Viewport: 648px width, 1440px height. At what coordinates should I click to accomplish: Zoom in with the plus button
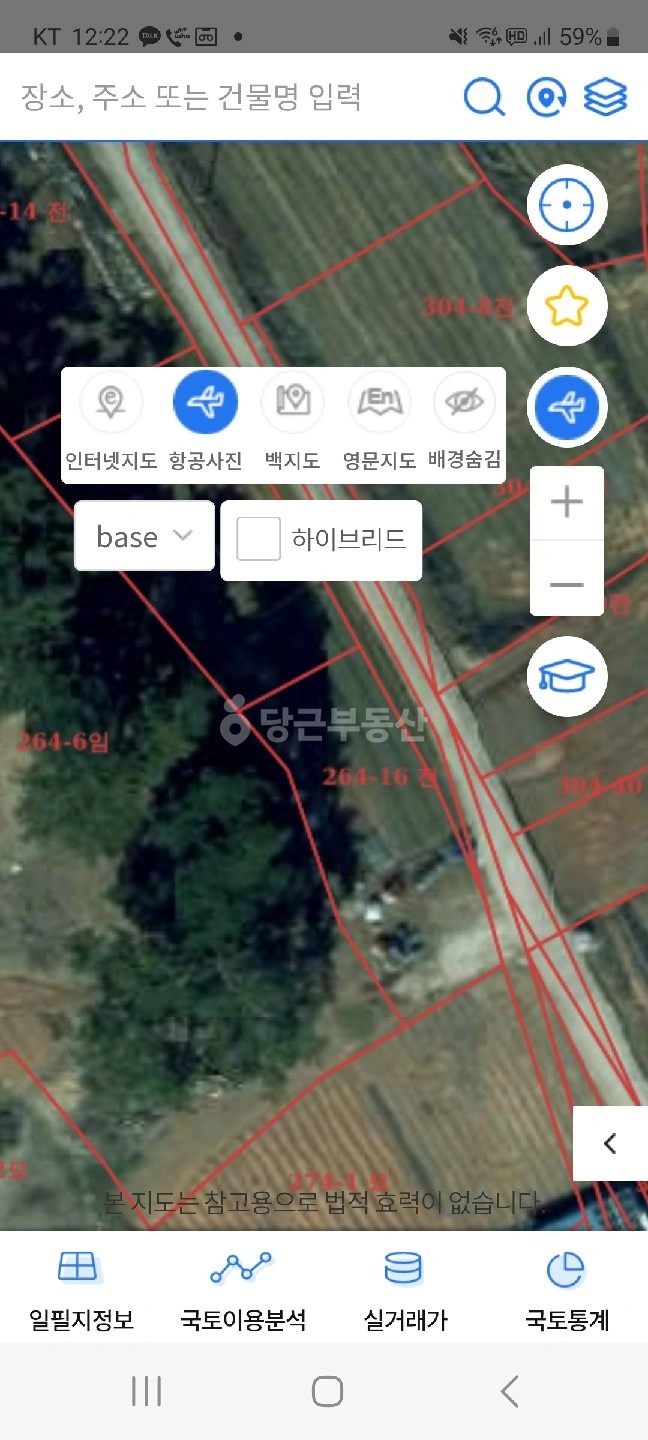pos(567,502)
